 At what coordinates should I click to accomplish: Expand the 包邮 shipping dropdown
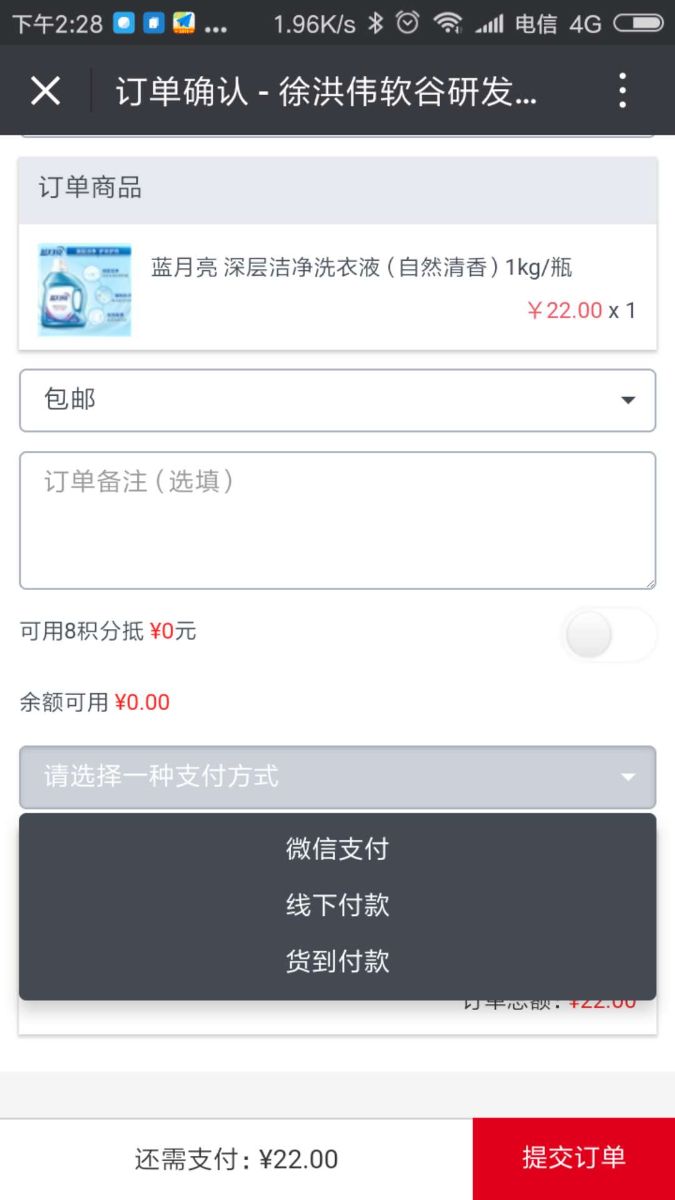click(x=337, y=401)
